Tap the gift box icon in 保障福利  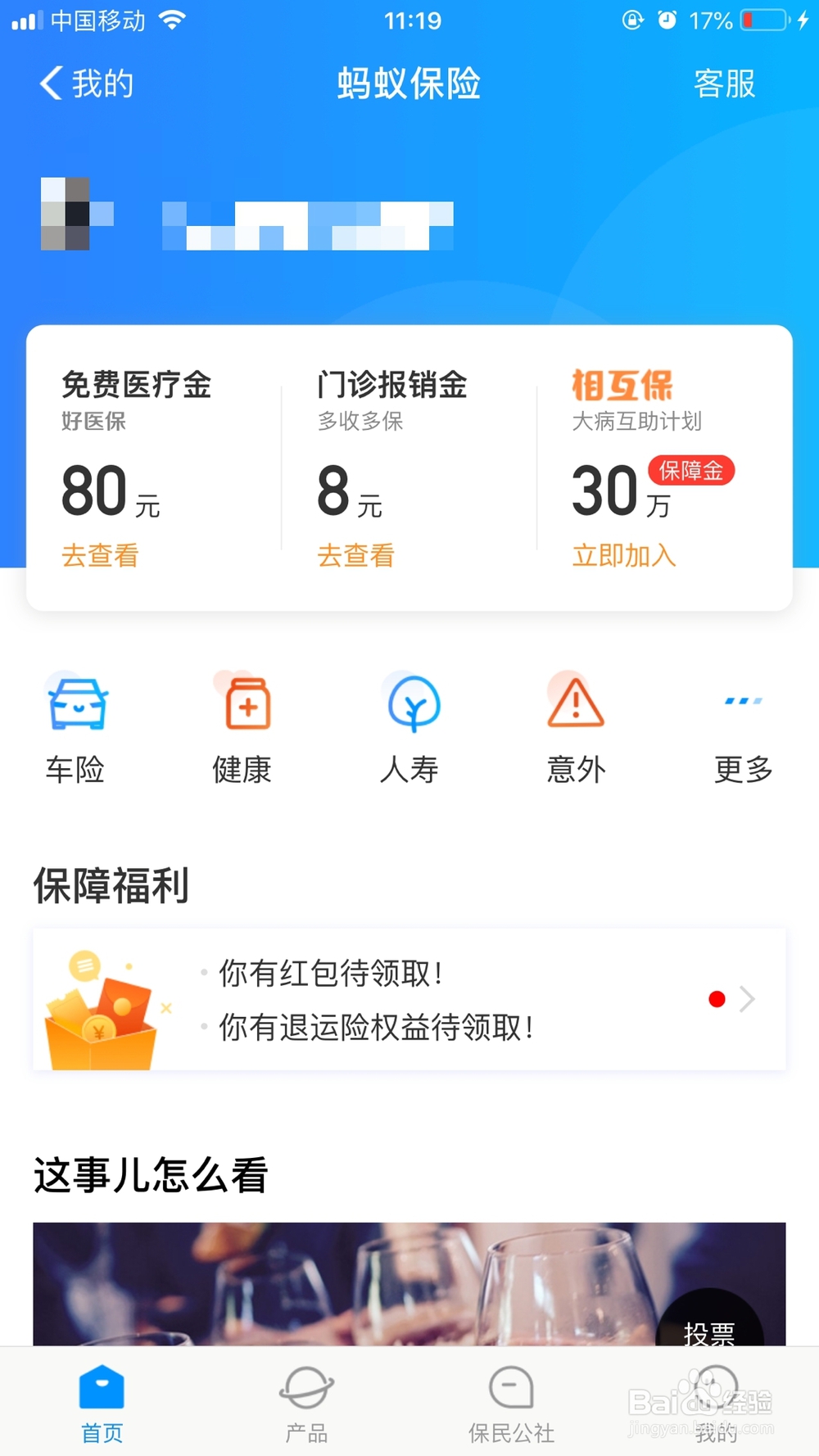pyautogui.click(x=102, y=1001)
